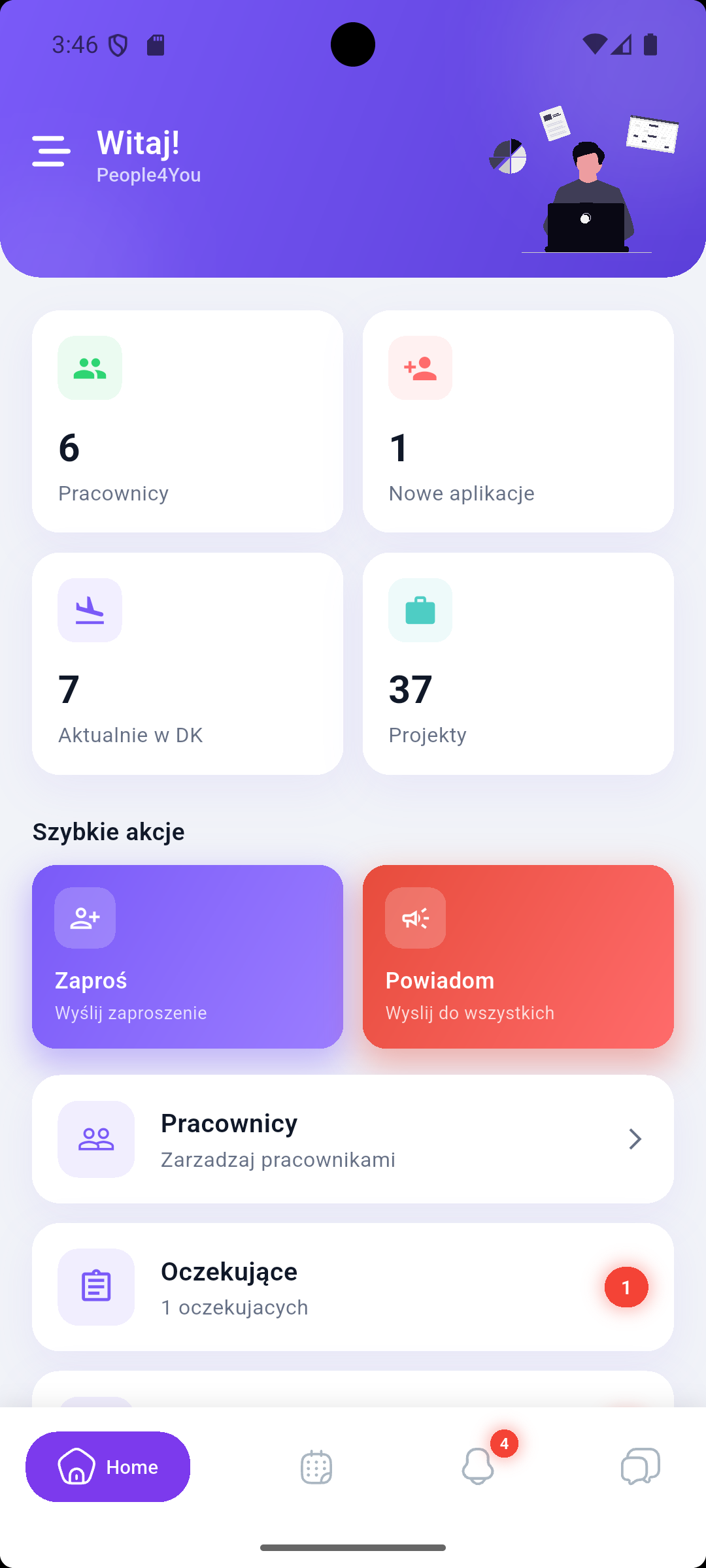Open the hamburger navigation menu

point(50,152)
